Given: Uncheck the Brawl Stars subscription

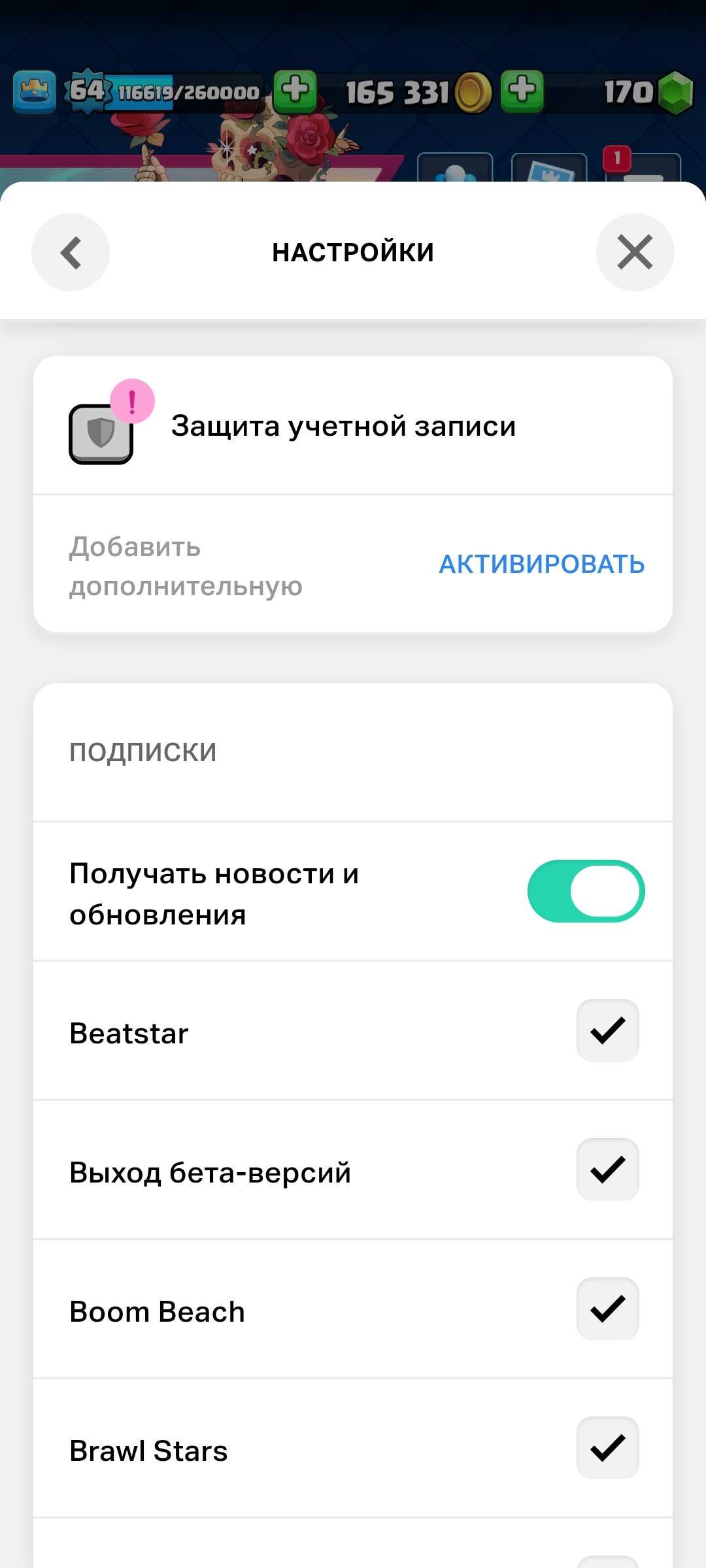Looking at the screenshot, I should 607,1448.
